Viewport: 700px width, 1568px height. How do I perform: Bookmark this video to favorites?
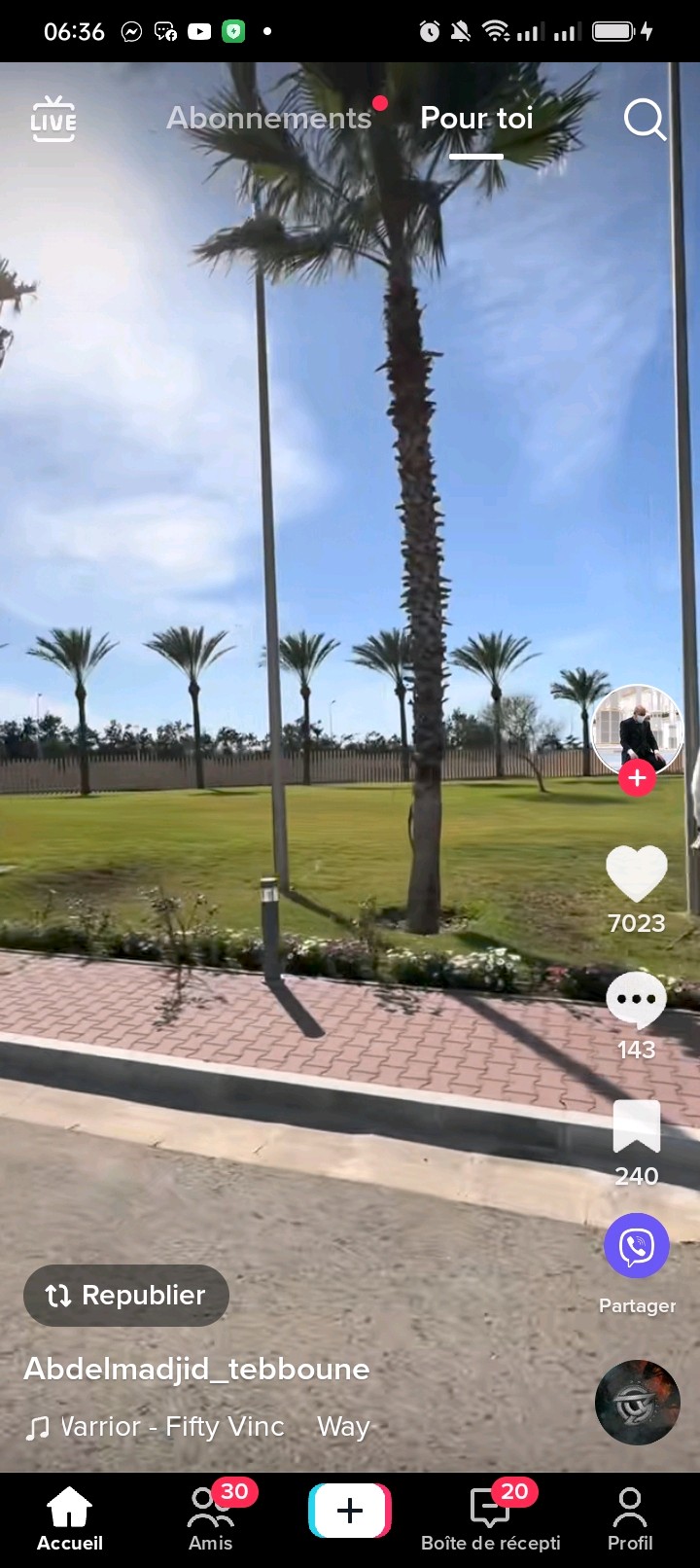click(x=637, y=1126)
